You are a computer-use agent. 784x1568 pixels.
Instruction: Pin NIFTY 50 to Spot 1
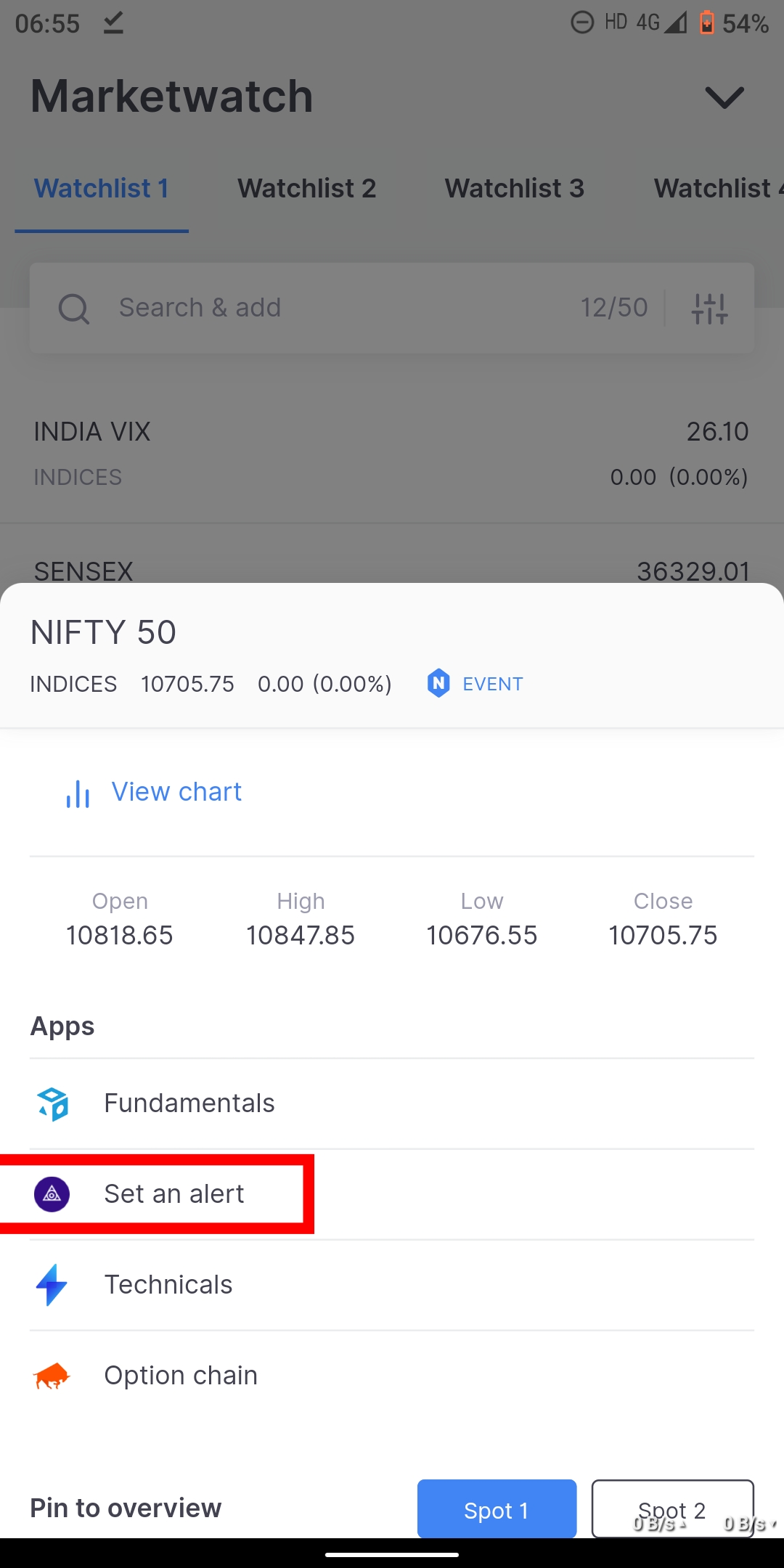click(497, 1508)
